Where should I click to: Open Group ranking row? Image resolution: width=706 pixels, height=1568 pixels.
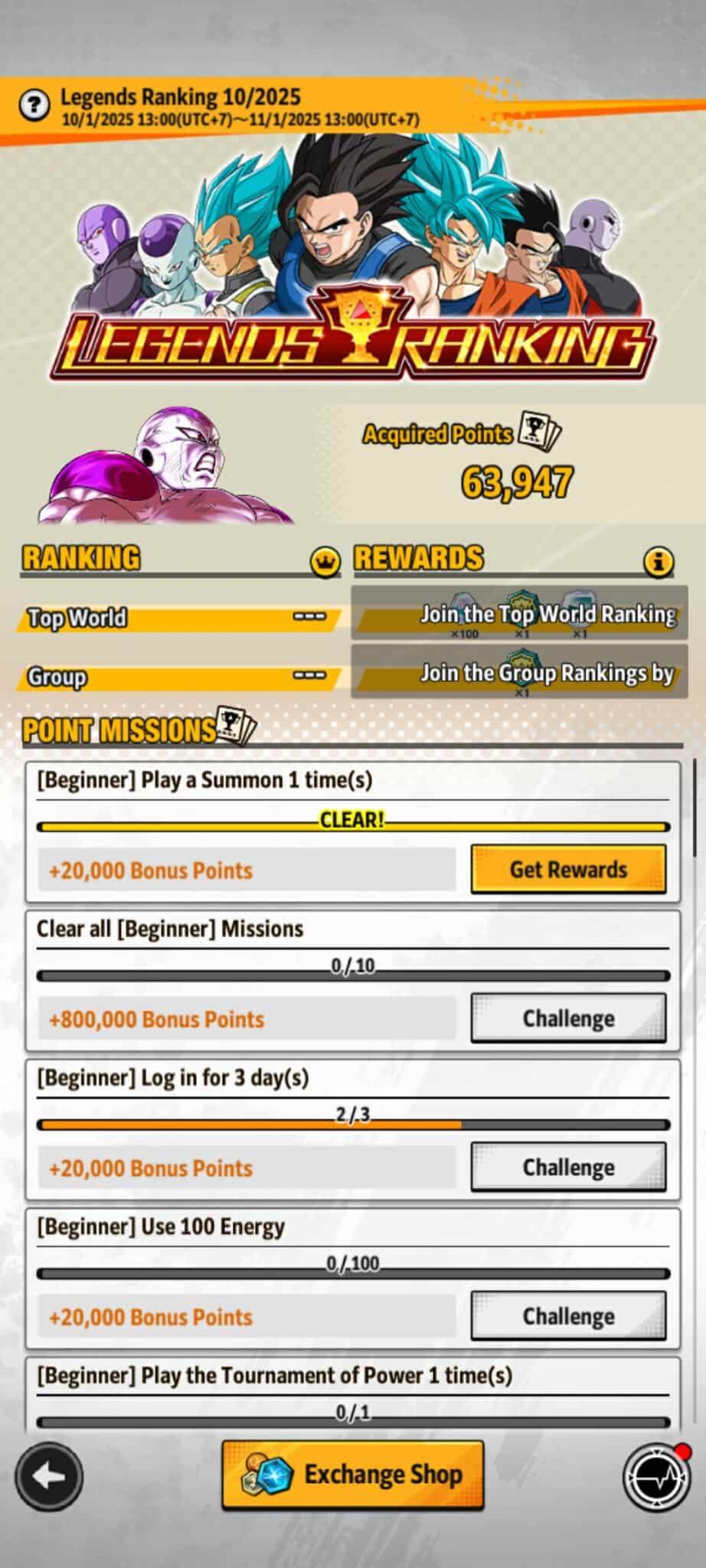click(x=178, y=677)
